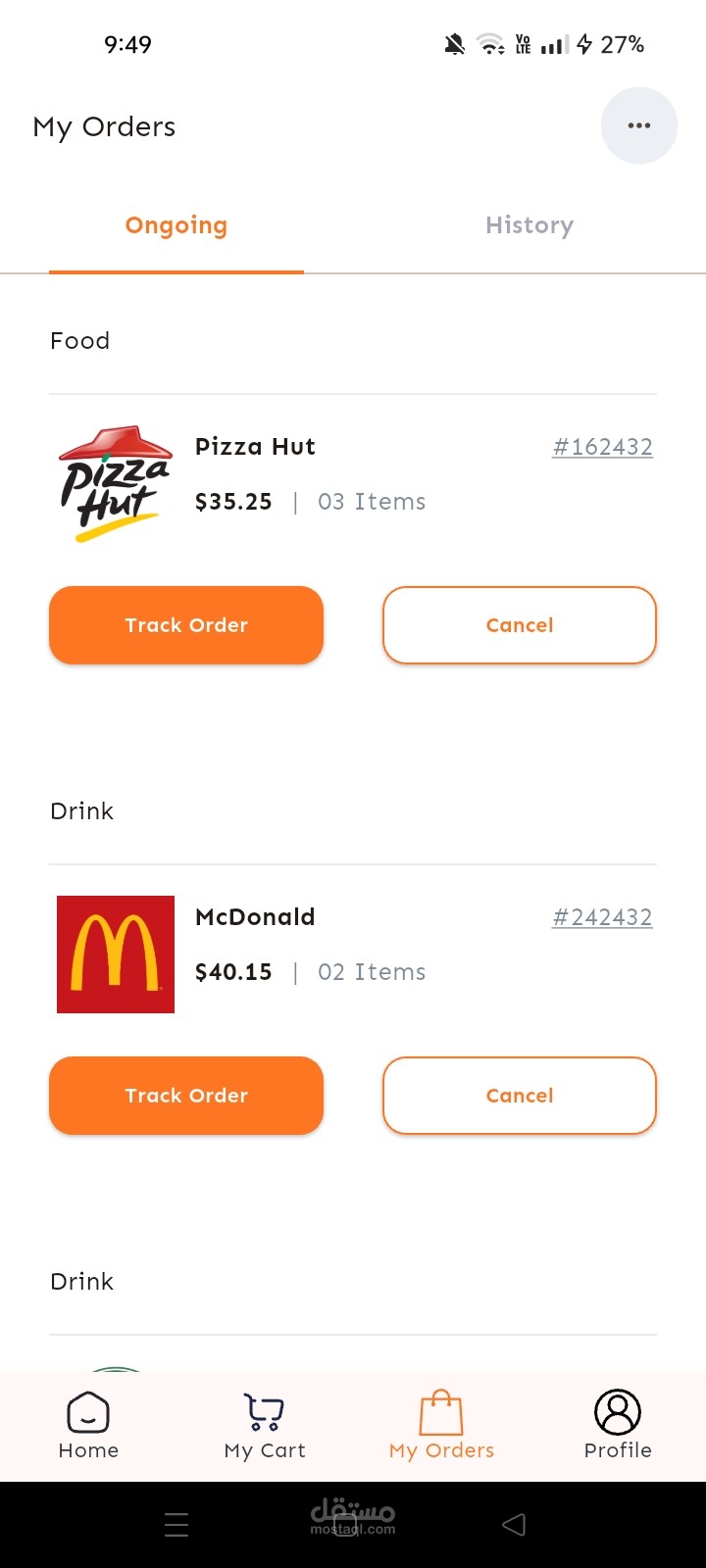Screen dimensions: 706x1568
Task: Track the Pizza Hut order
Action: (x=186, y=625)
